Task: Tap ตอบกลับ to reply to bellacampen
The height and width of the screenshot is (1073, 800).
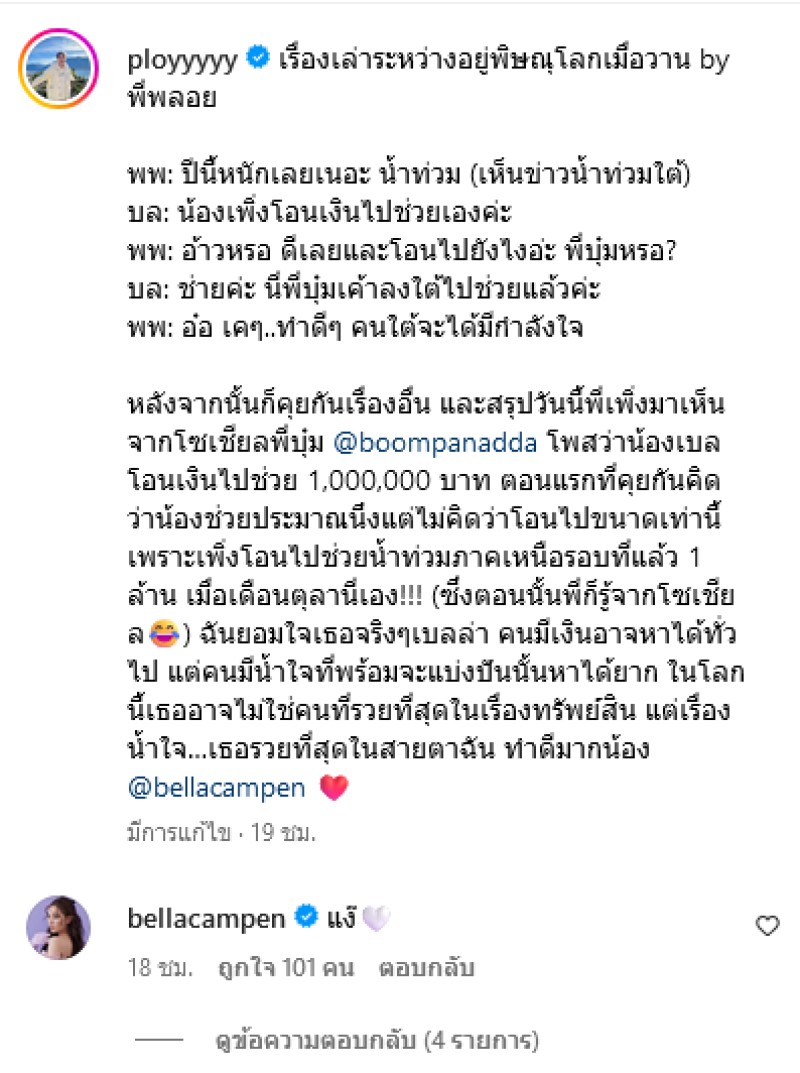Action: (x=427, y=968)
